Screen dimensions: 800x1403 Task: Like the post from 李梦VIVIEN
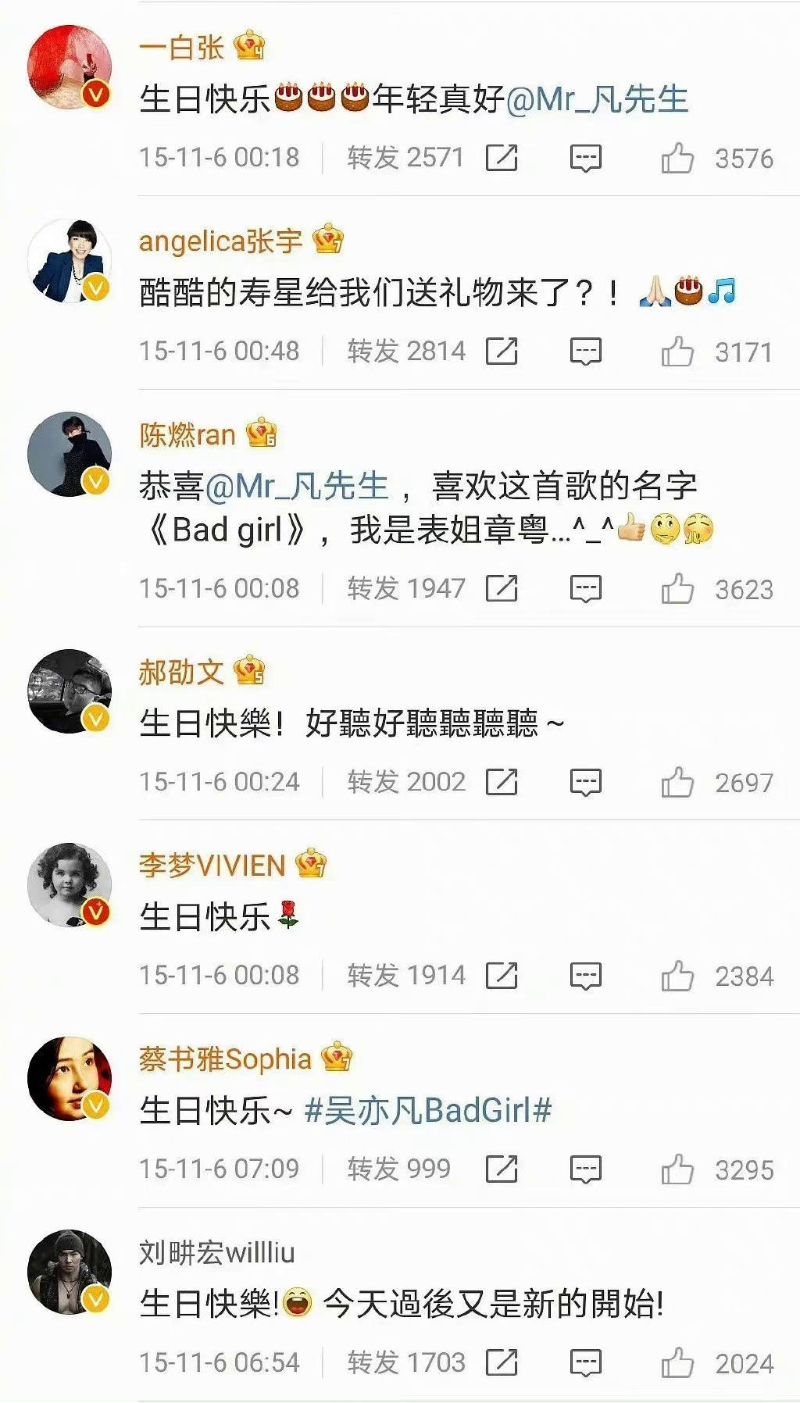678,975
